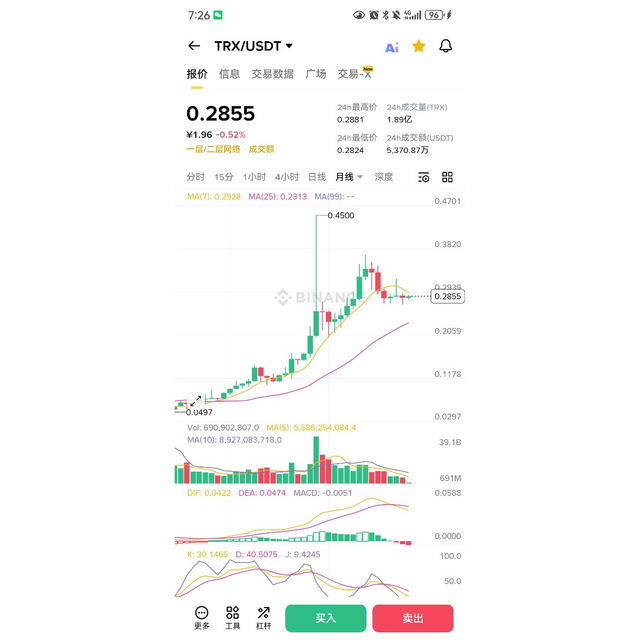
Task: Open the Ai analysis icon
Action: click(391, 47)
